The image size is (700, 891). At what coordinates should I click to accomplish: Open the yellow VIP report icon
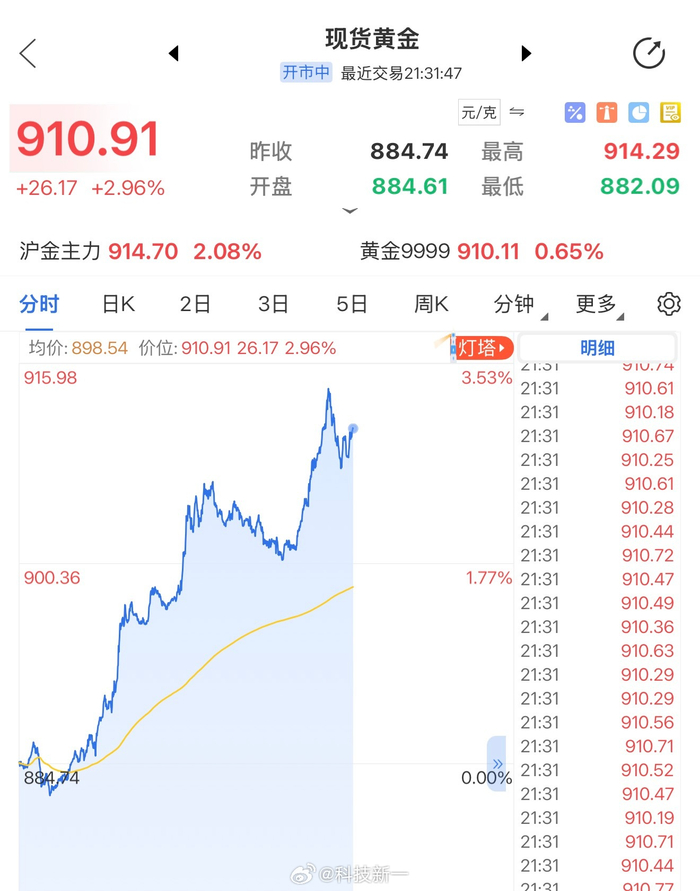(x=670, y=113)
